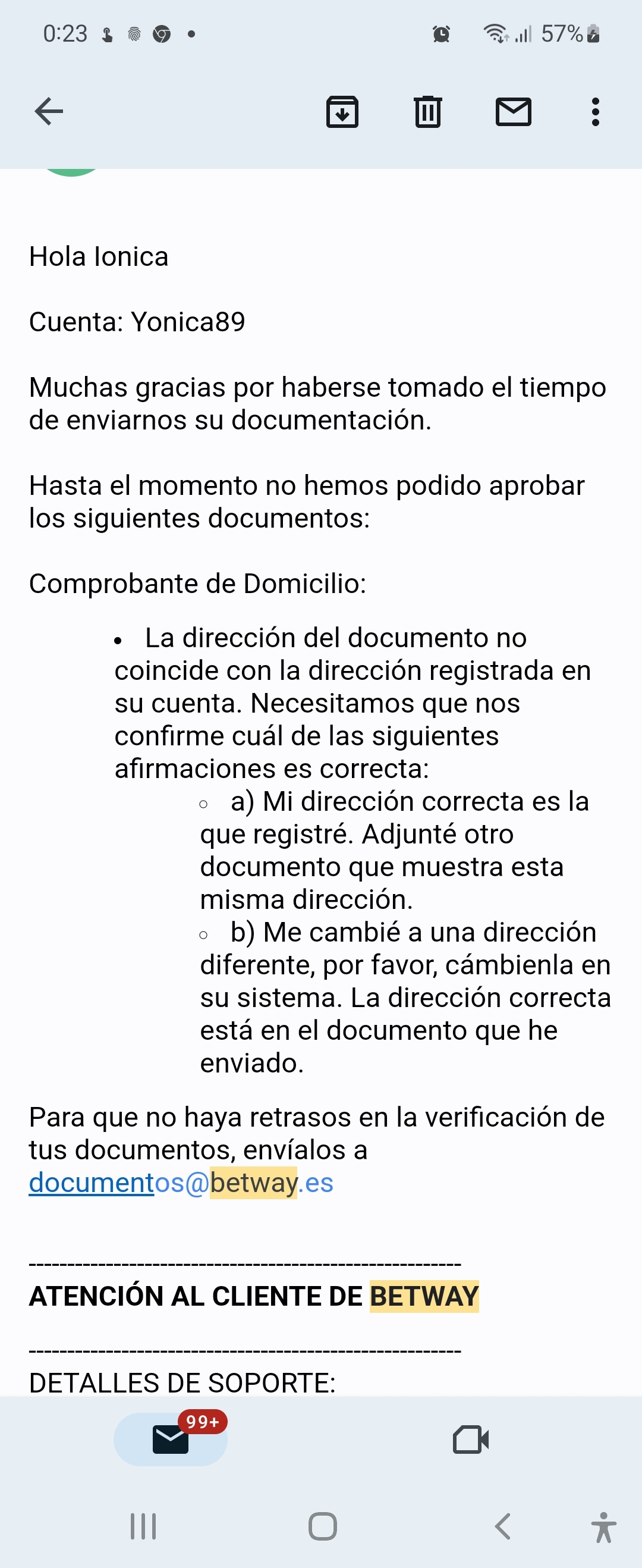The width and height of the screenshot is (642, 1568).
Task: Open recent apps from navigation bar
Action: pyautogui.click(x=144, y=1526)
